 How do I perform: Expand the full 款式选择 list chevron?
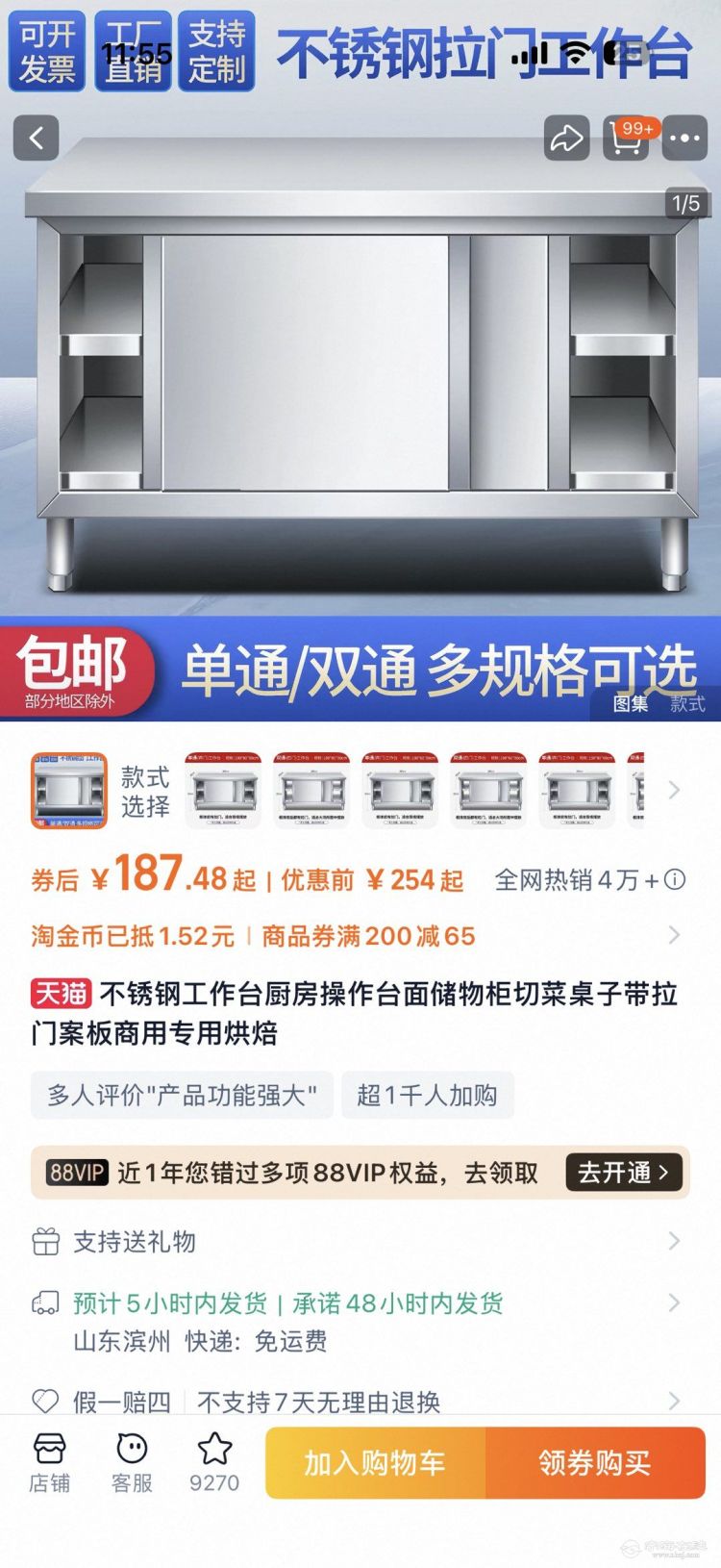(674, 791)
